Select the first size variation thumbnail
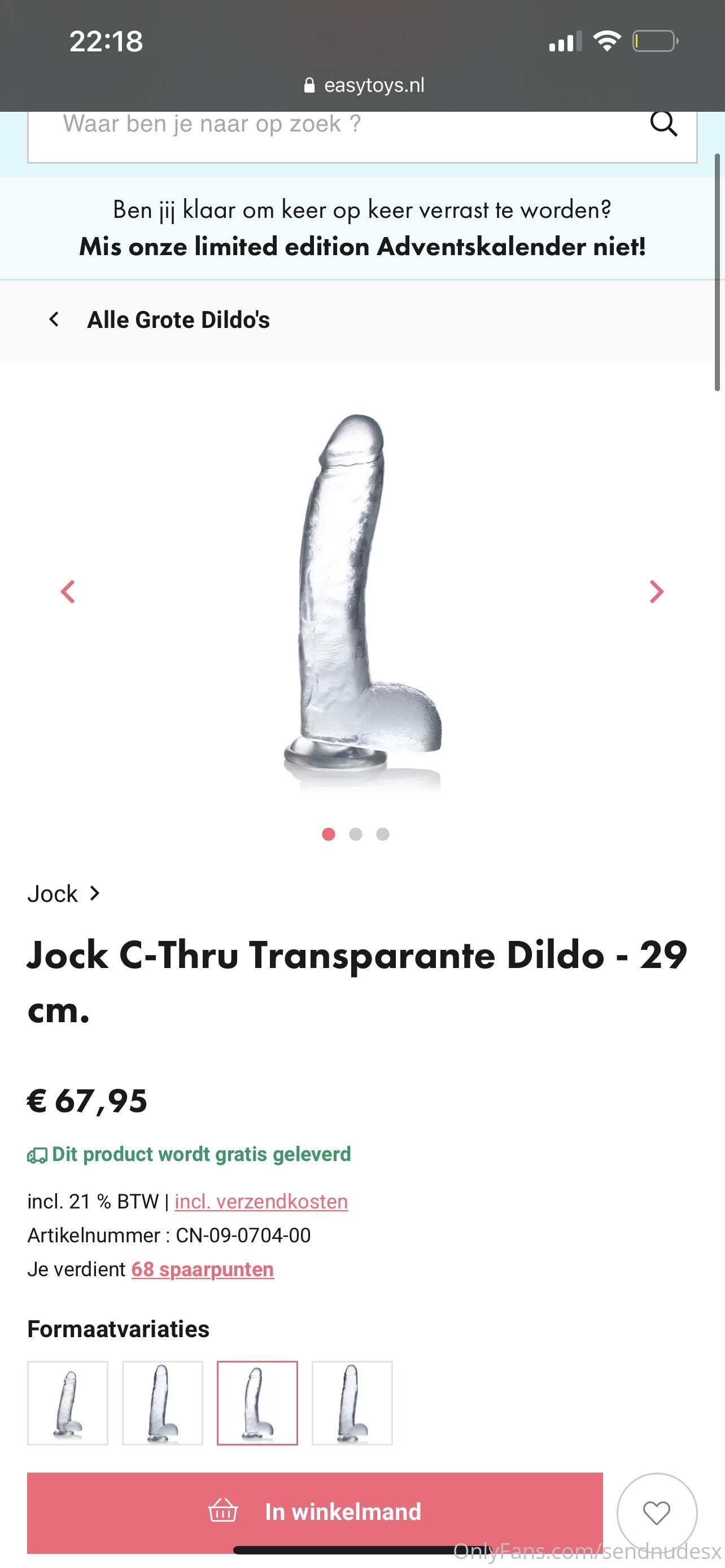 (68, 1403)
